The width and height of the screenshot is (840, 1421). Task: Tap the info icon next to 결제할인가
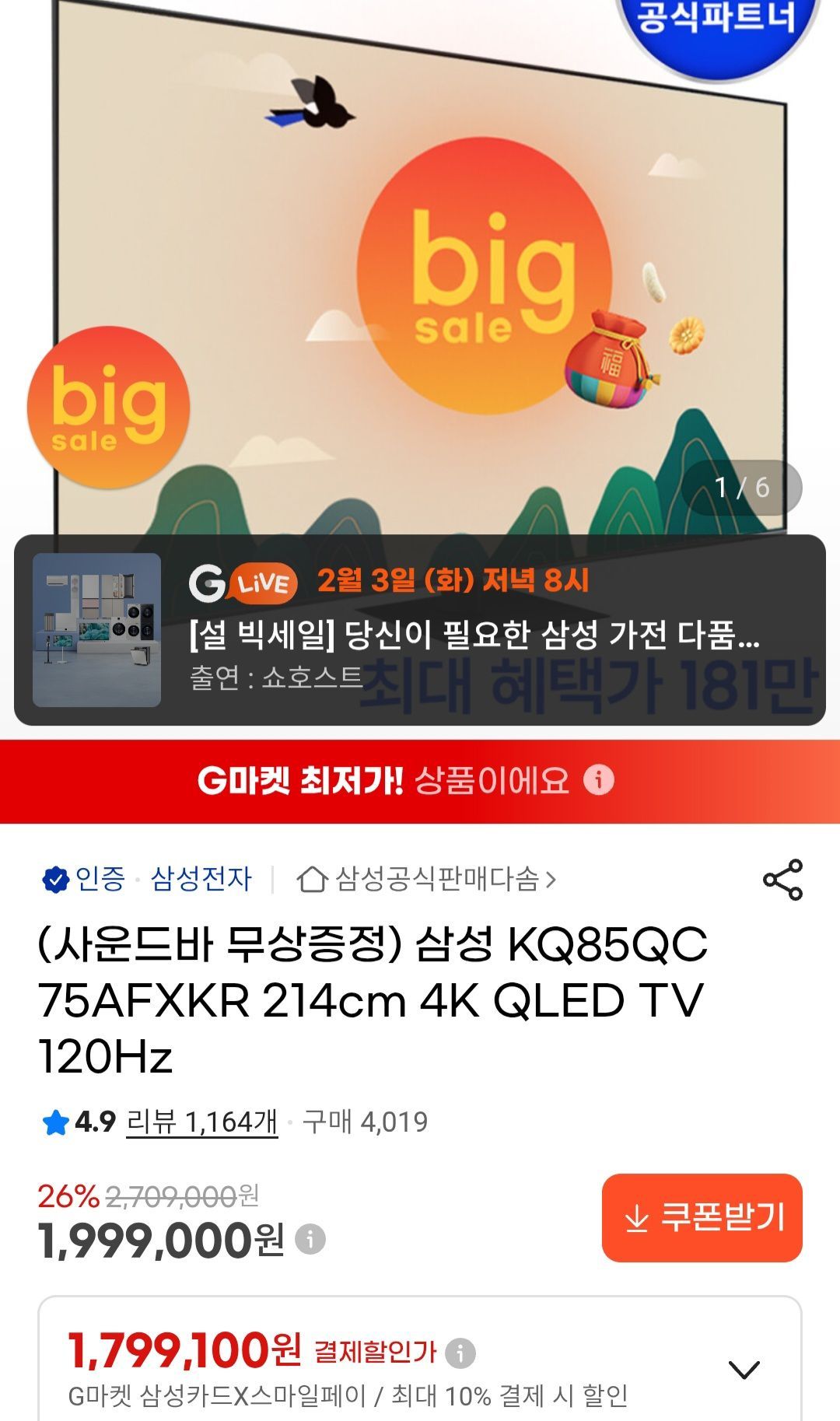point(460,1353)
